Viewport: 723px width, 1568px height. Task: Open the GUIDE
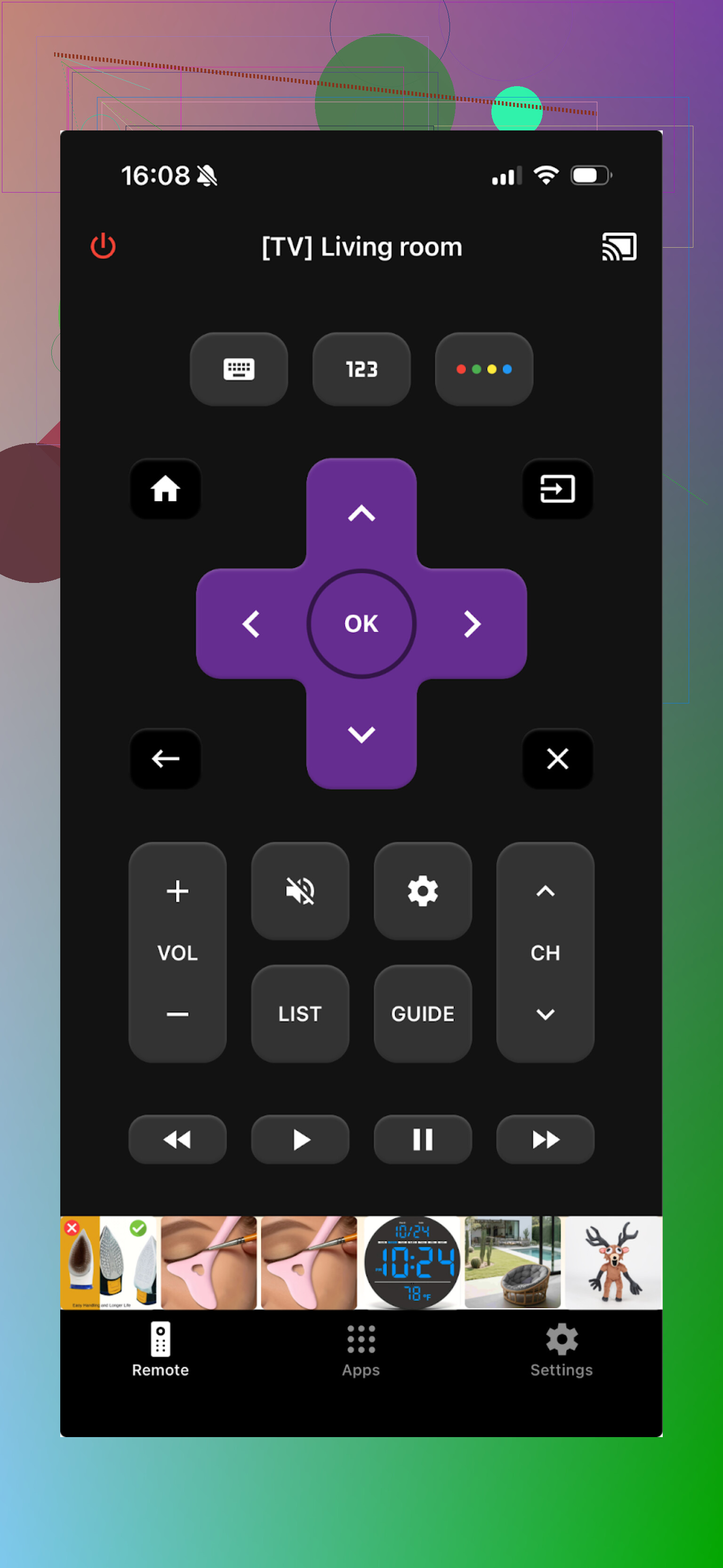tap(422, 1013)
